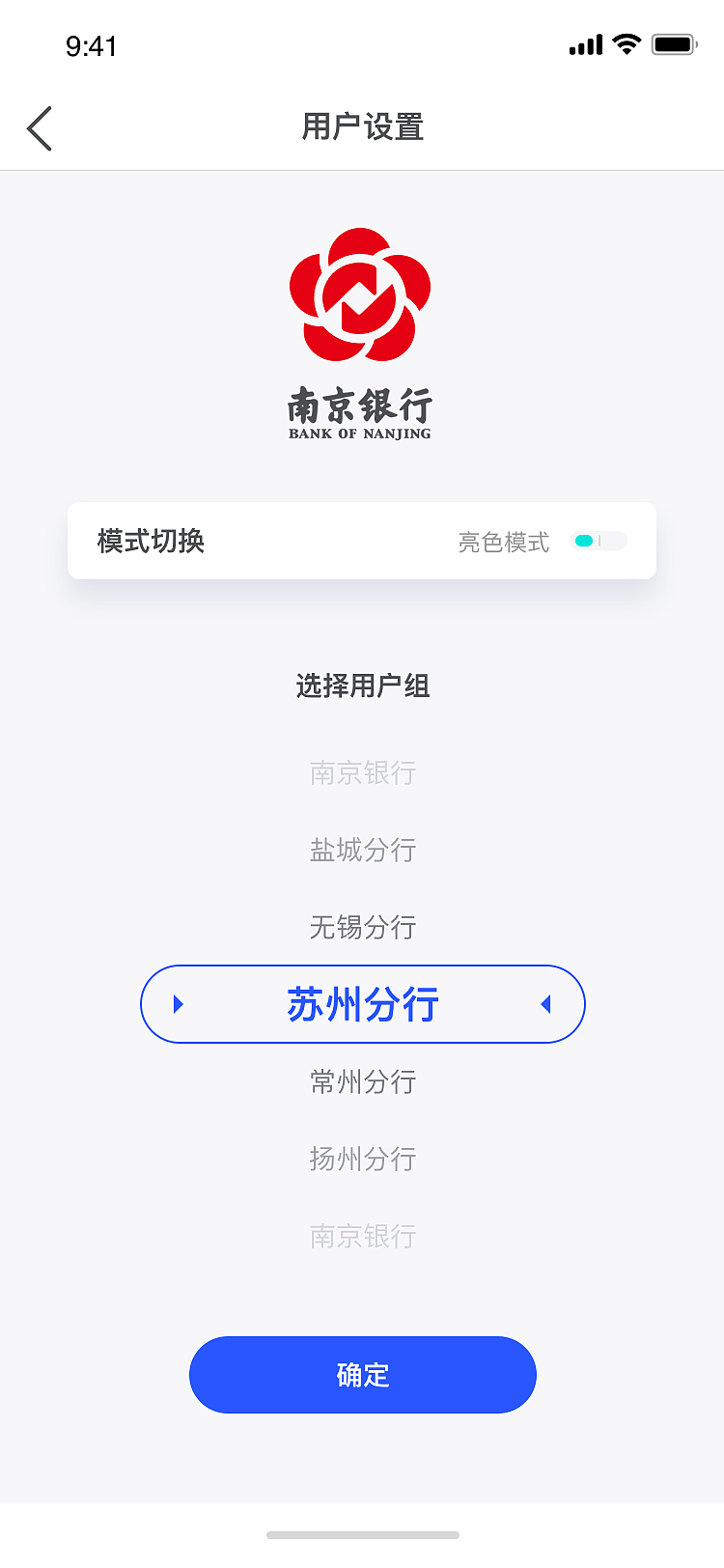Click the back arrow in the top left
Screen dimensions: 724x1568
(39, 127)
